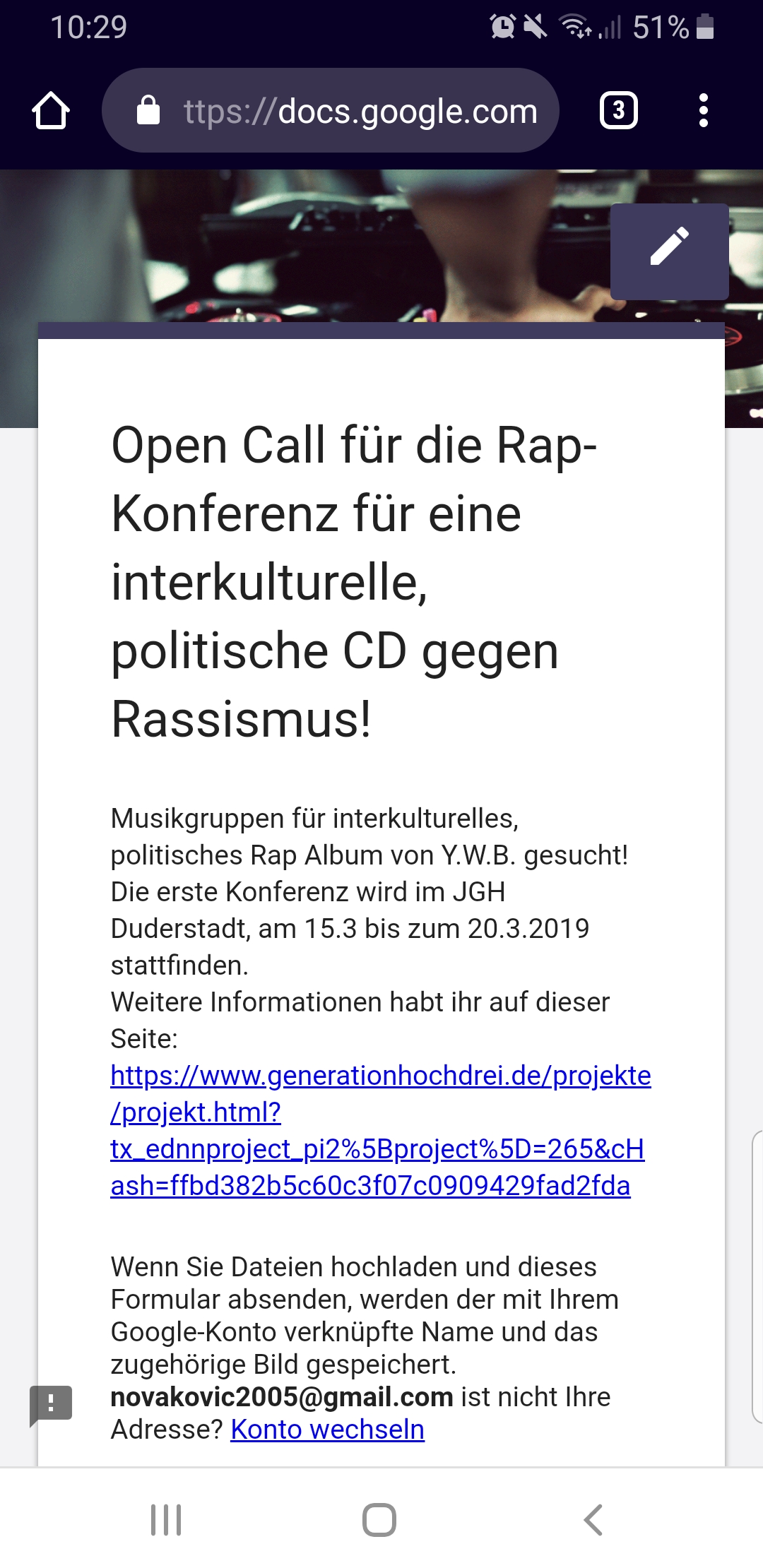
Task: Tap the Konto wechseln link
Action: (x=328, y=1429)
